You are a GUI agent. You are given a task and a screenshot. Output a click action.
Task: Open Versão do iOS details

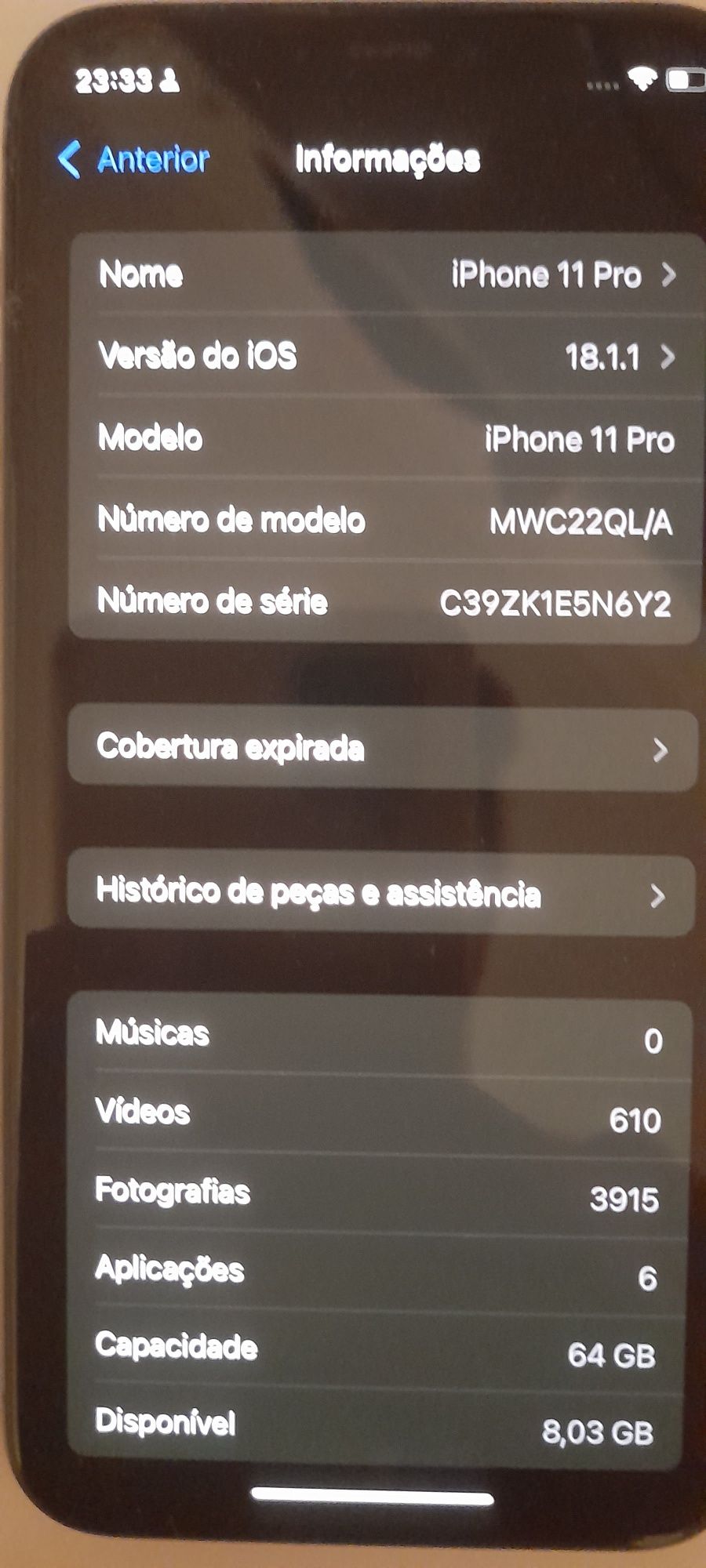point(384,357)
